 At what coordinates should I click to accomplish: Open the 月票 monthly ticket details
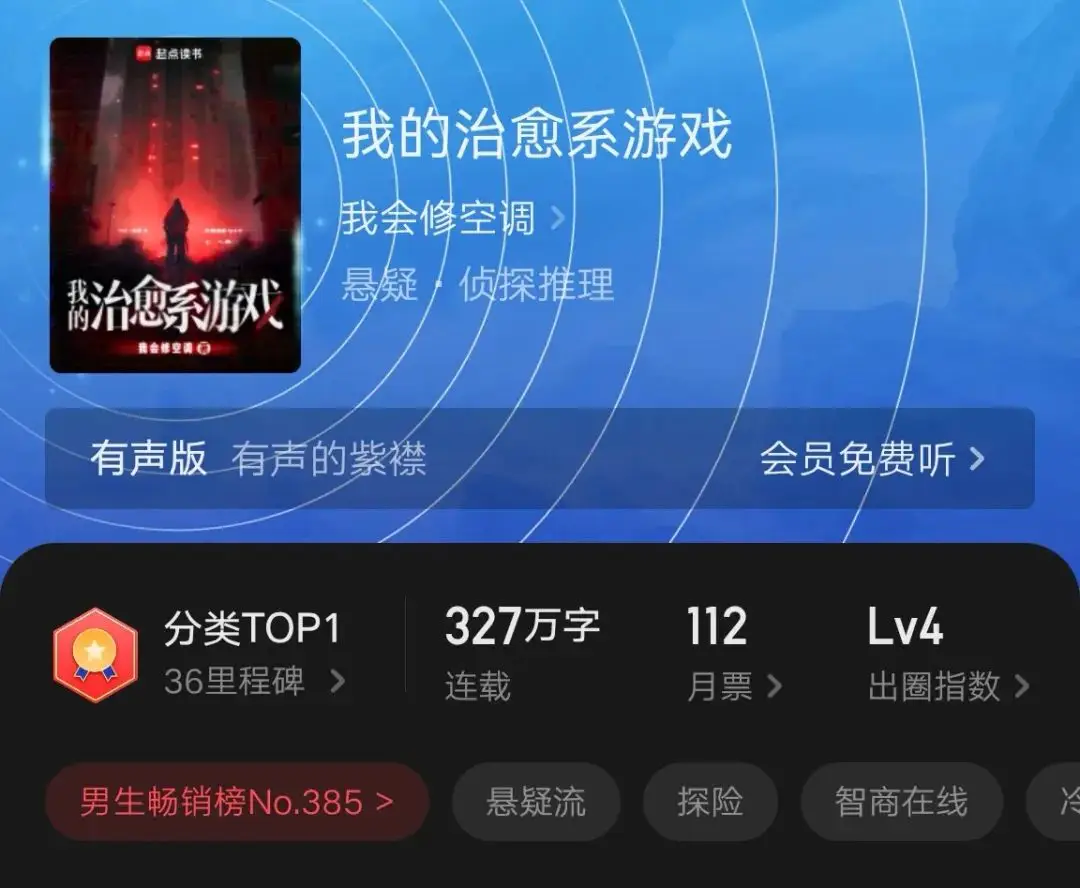point(733,686)
